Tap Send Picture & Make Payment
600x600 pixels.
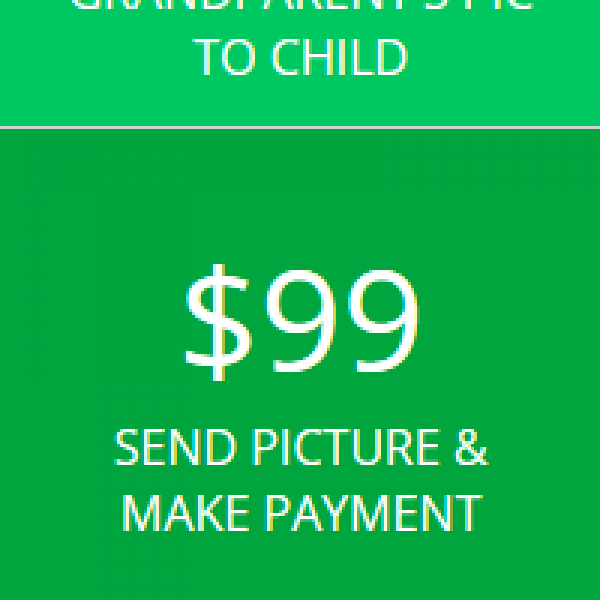point(300,480)
